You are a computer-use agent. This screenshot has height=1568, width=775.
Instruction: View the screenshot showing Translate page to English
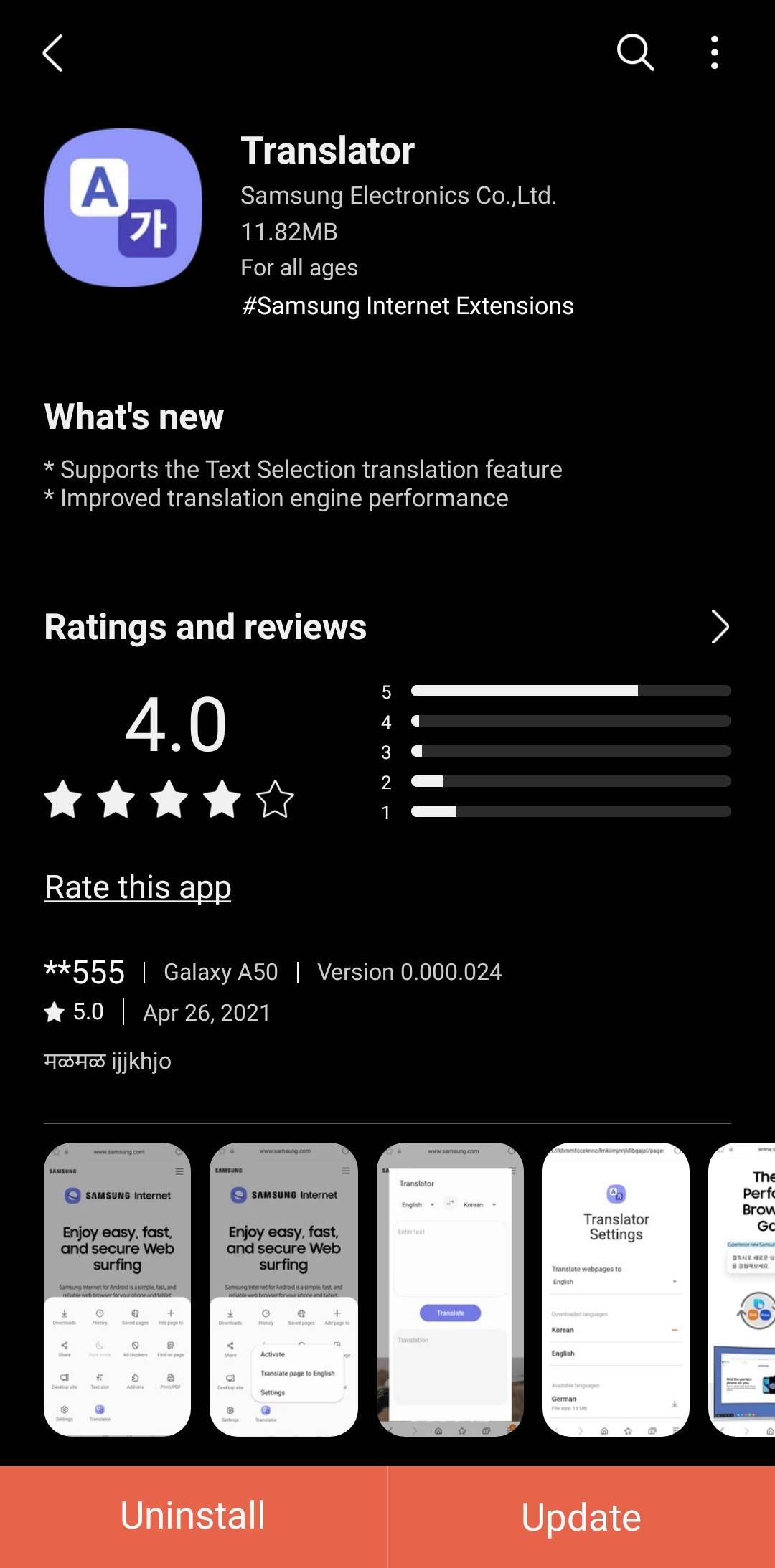283,1289
